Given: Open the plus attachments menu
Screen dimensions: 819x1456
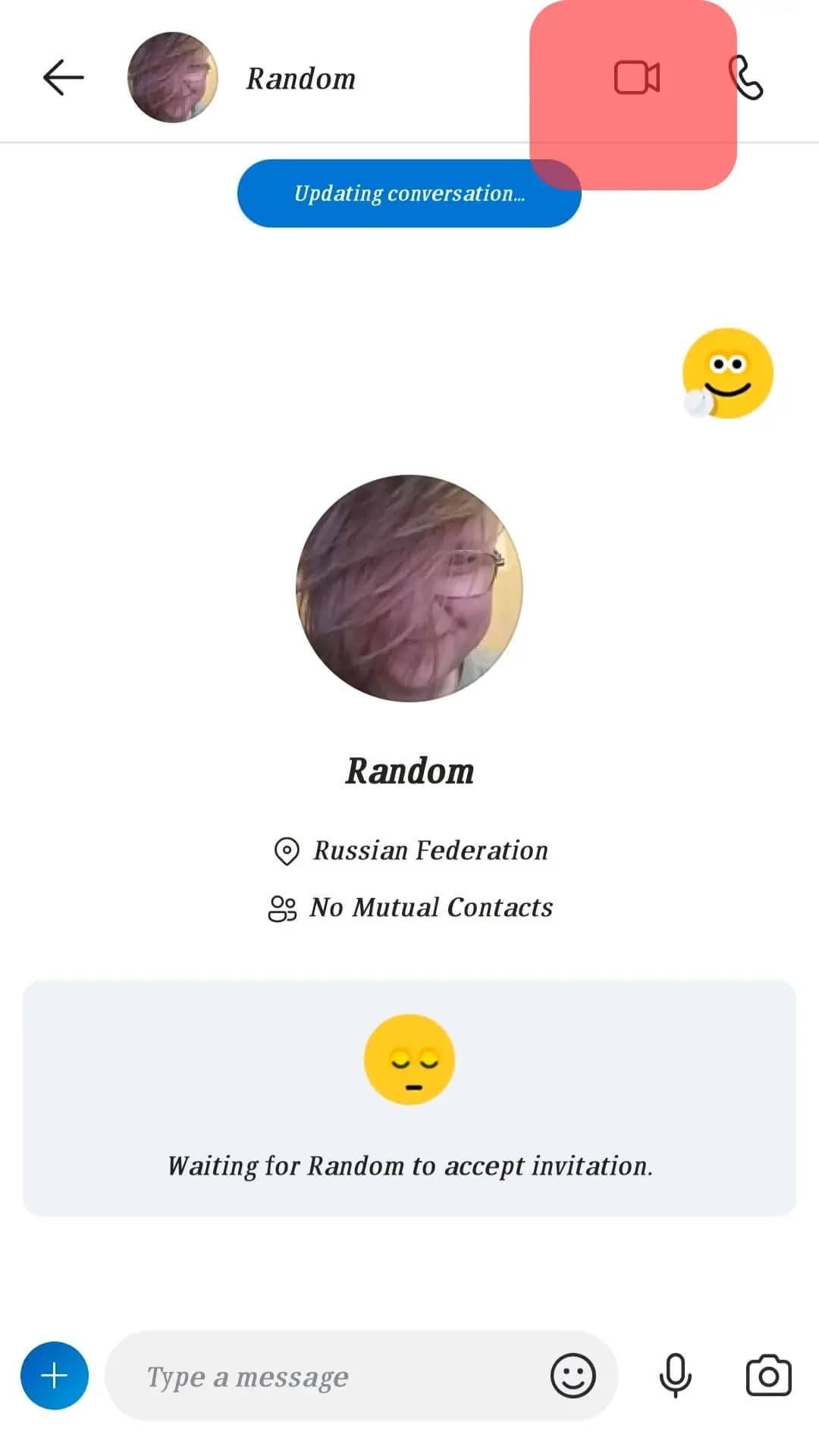Looking at the screenshot, I should [x=55, y=1376].
